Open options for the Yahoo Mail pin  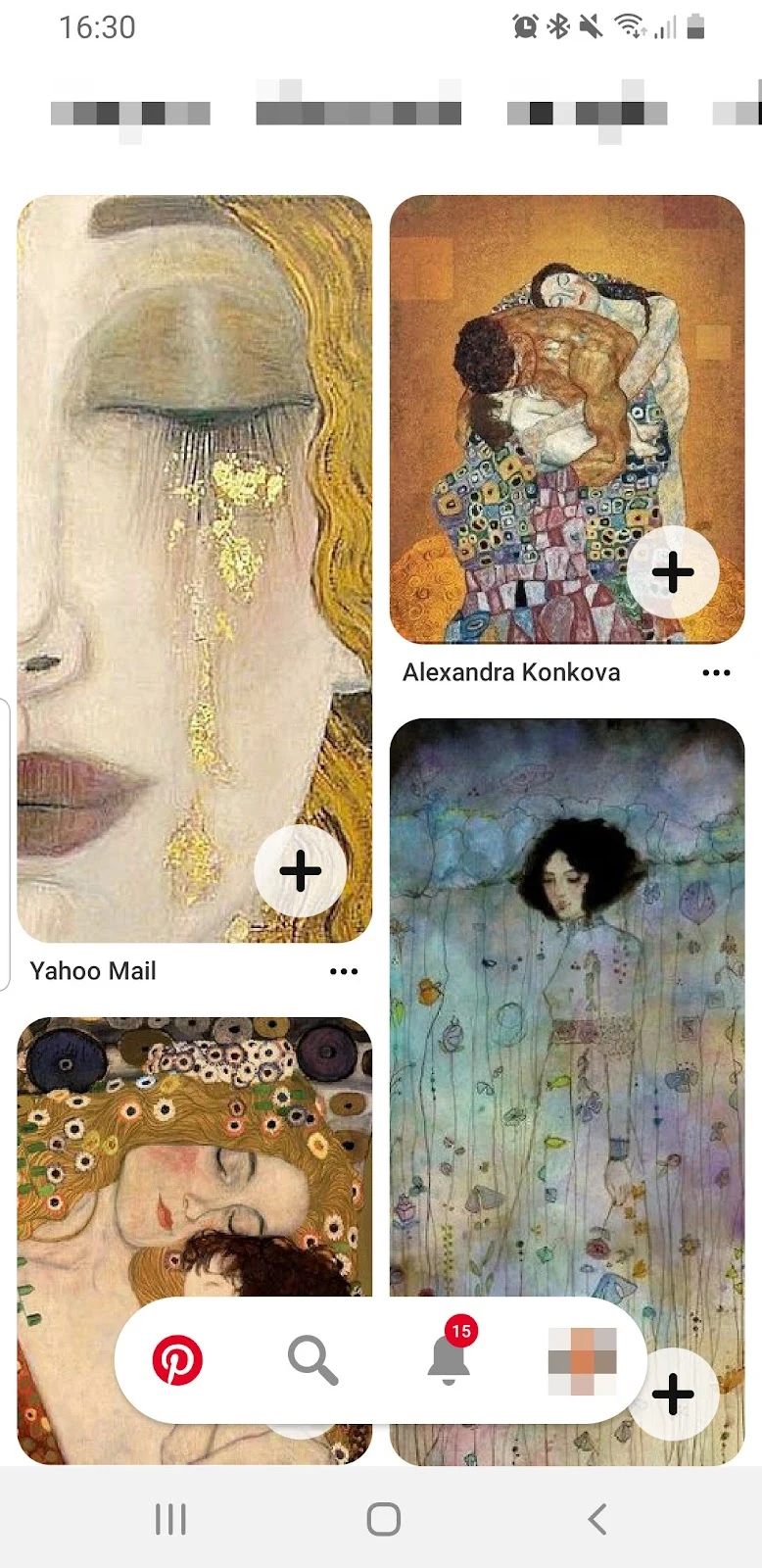point(344,971)
